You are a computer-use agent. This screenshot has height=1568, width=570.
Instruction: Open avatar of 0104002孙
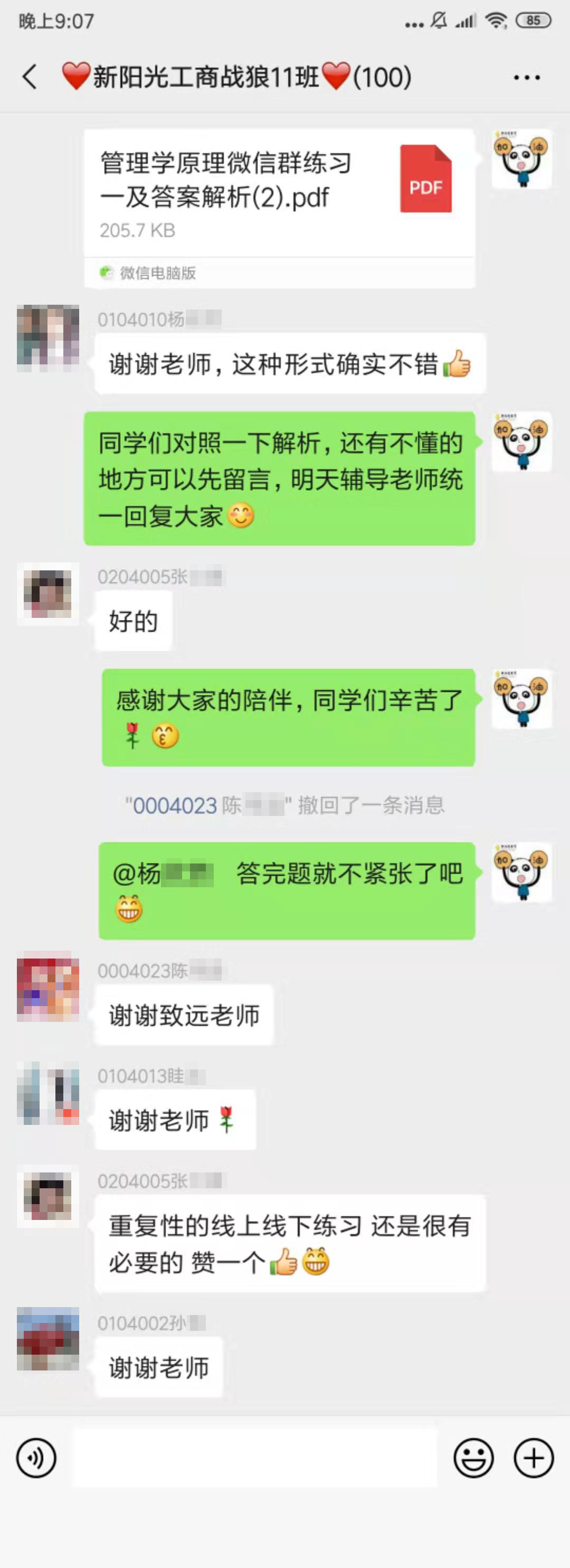[x=48, y=1338]
